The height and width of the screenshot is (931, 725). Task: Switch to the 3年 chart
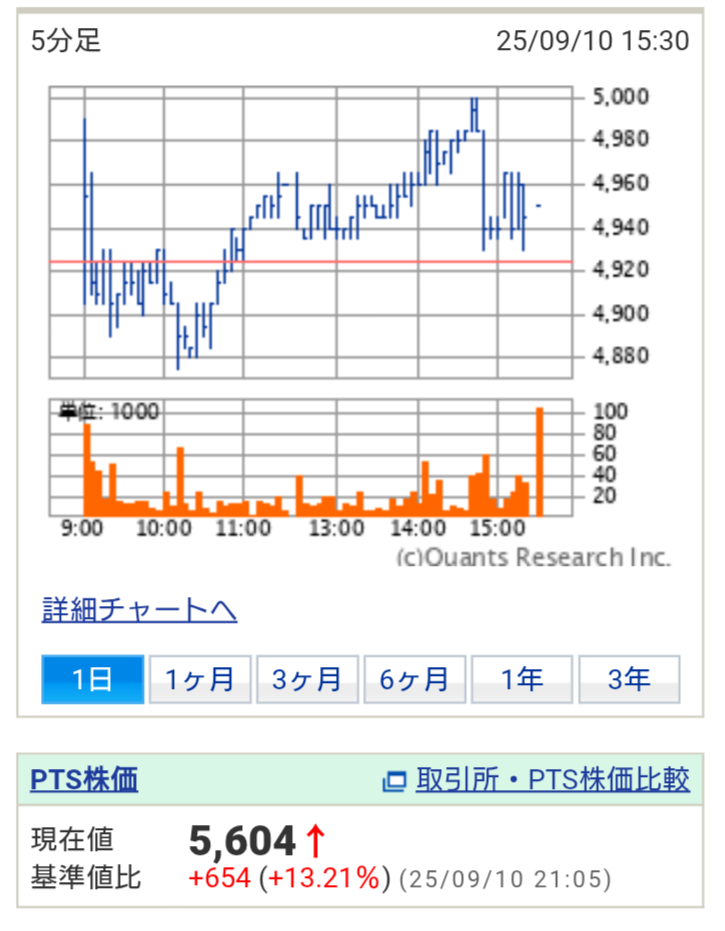[x=629, y=680]
